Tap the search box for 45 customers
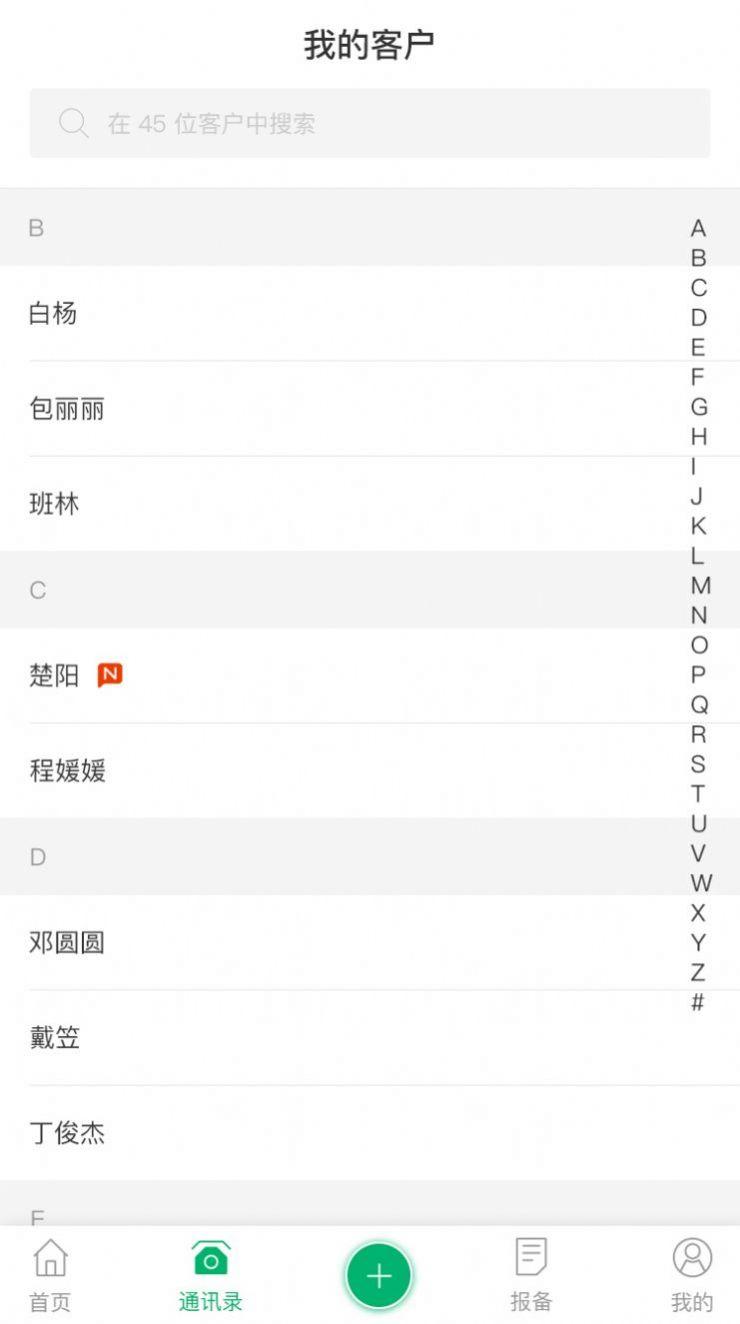The image size is (740, 1324). point(370,123)
